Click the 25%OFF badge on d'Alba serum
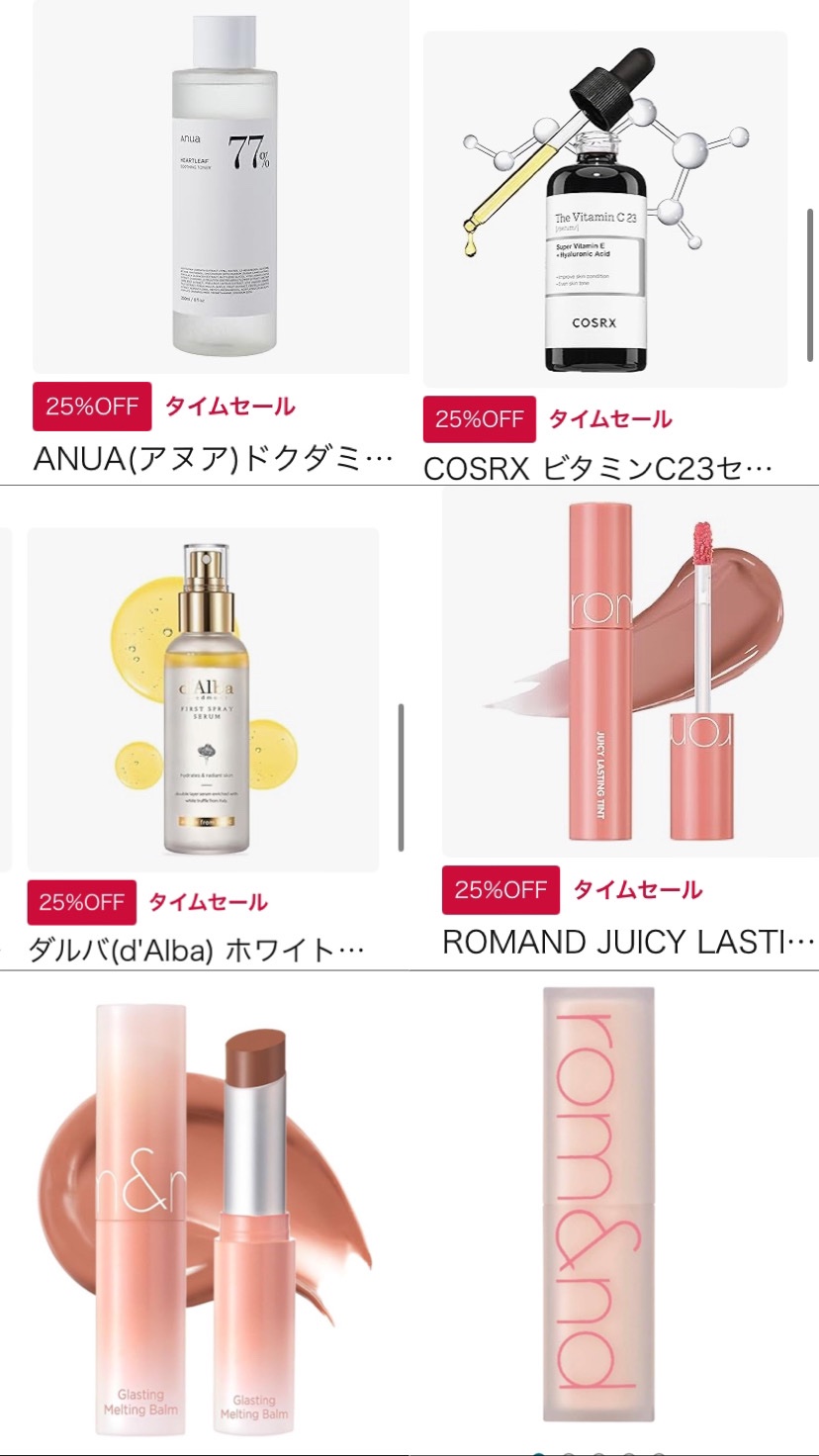Screen dimensions: 819x1456 point(83,903)
